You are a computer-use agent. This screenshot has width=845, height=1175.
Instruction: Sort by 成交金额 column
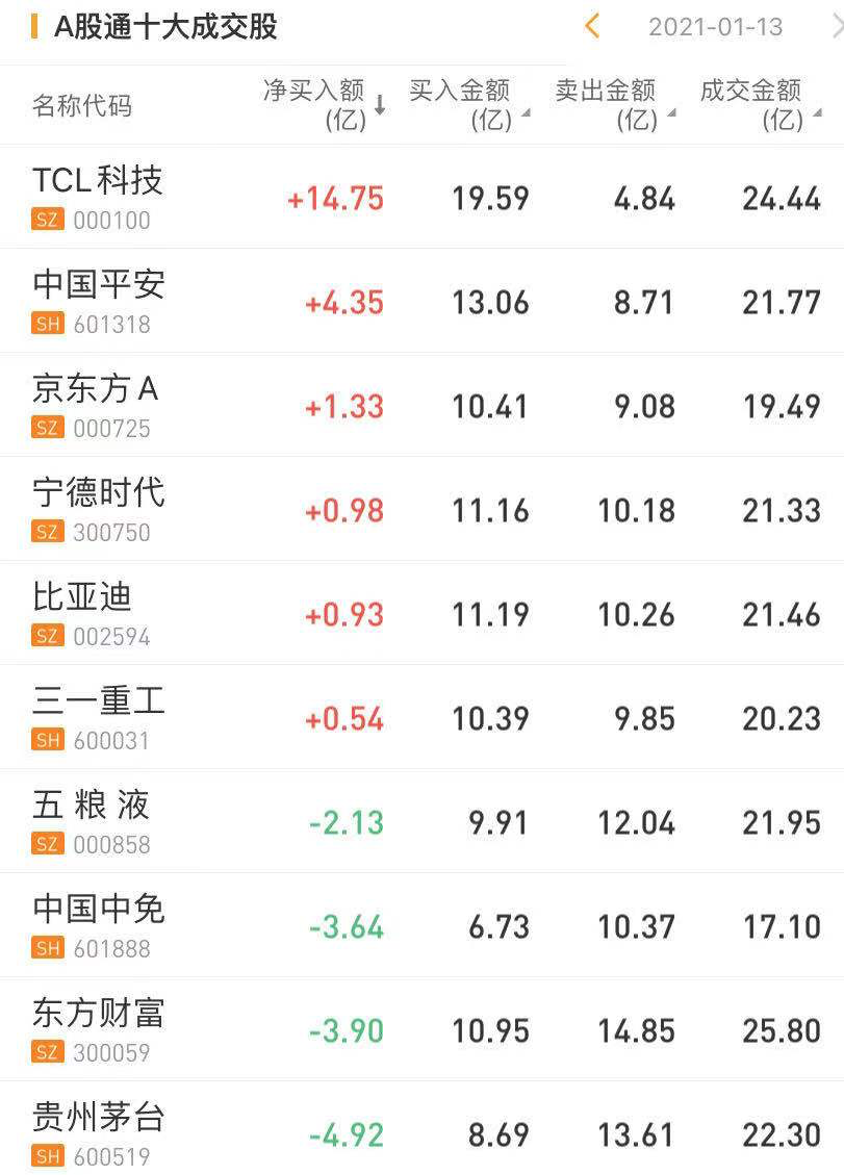pyautogui.click(x=758, y=104)
